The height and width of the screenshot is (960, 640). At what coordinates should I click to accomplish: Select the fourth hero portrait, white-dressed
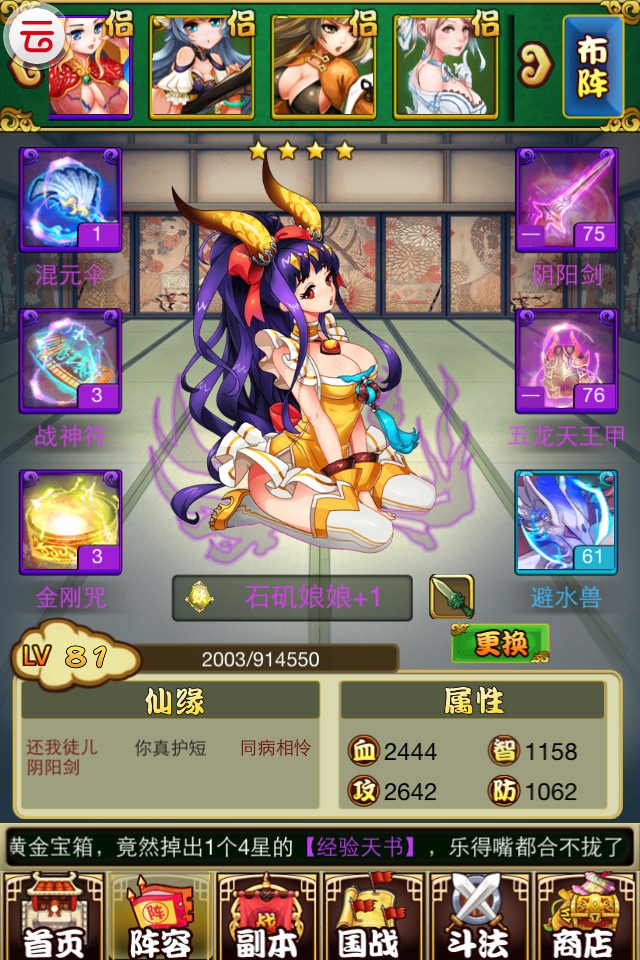click(x=444, y=67)
